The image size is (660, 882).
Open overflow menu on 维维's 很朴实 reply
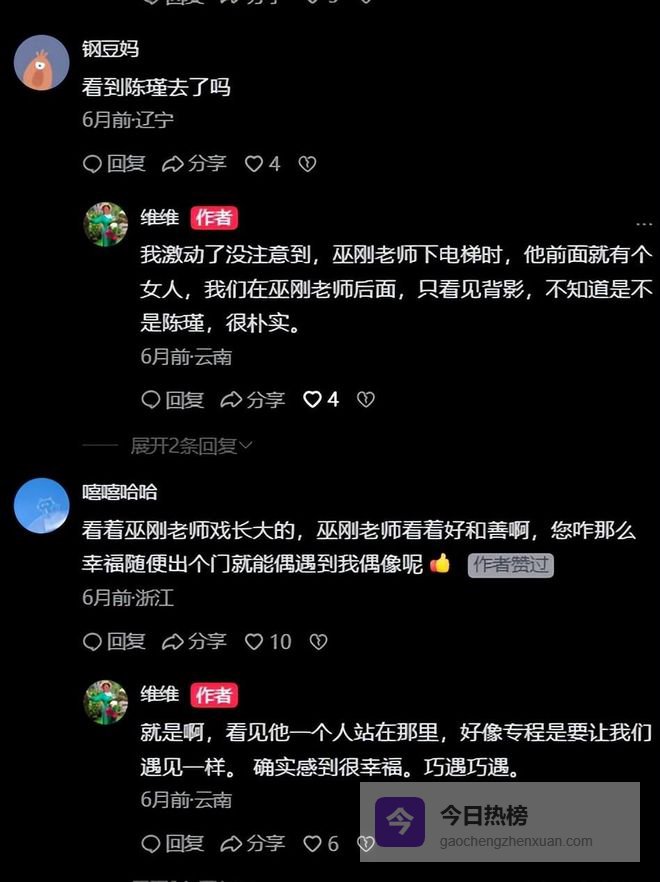coord(643,223)
